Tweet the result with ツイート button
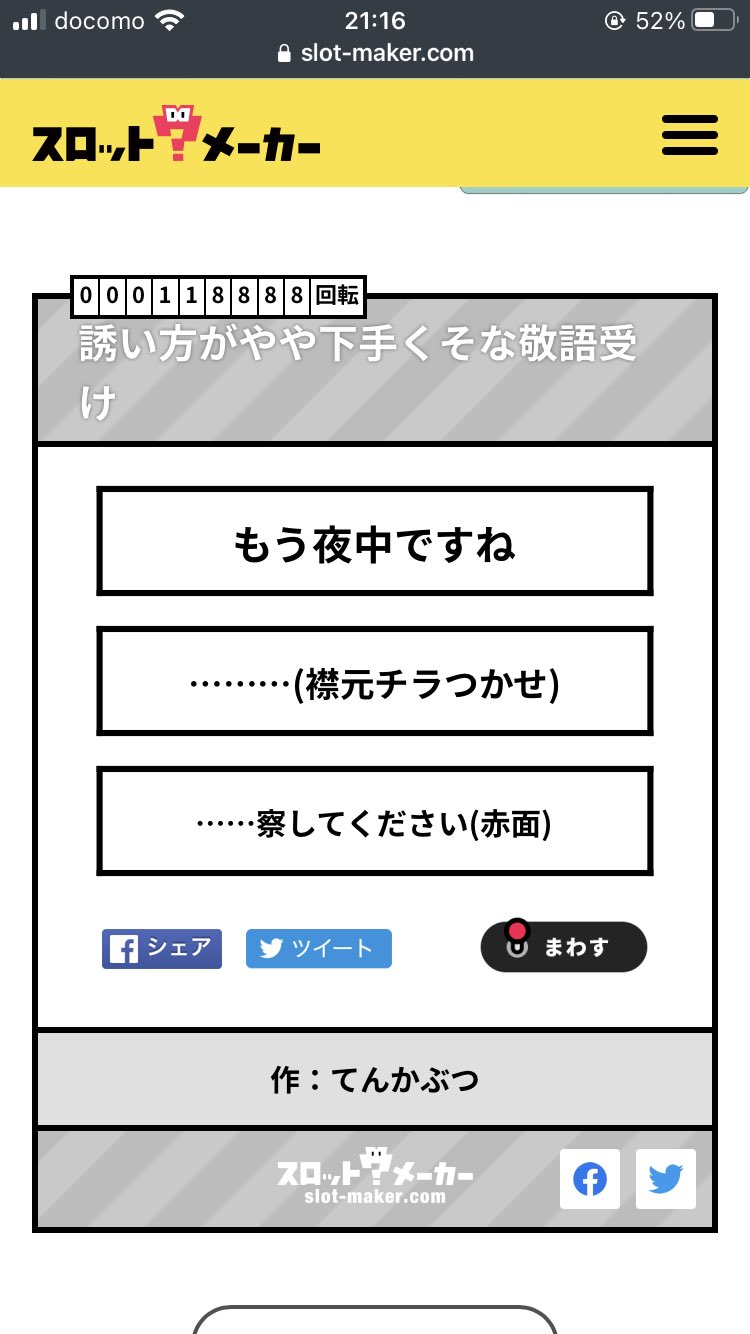 point(319,948)
